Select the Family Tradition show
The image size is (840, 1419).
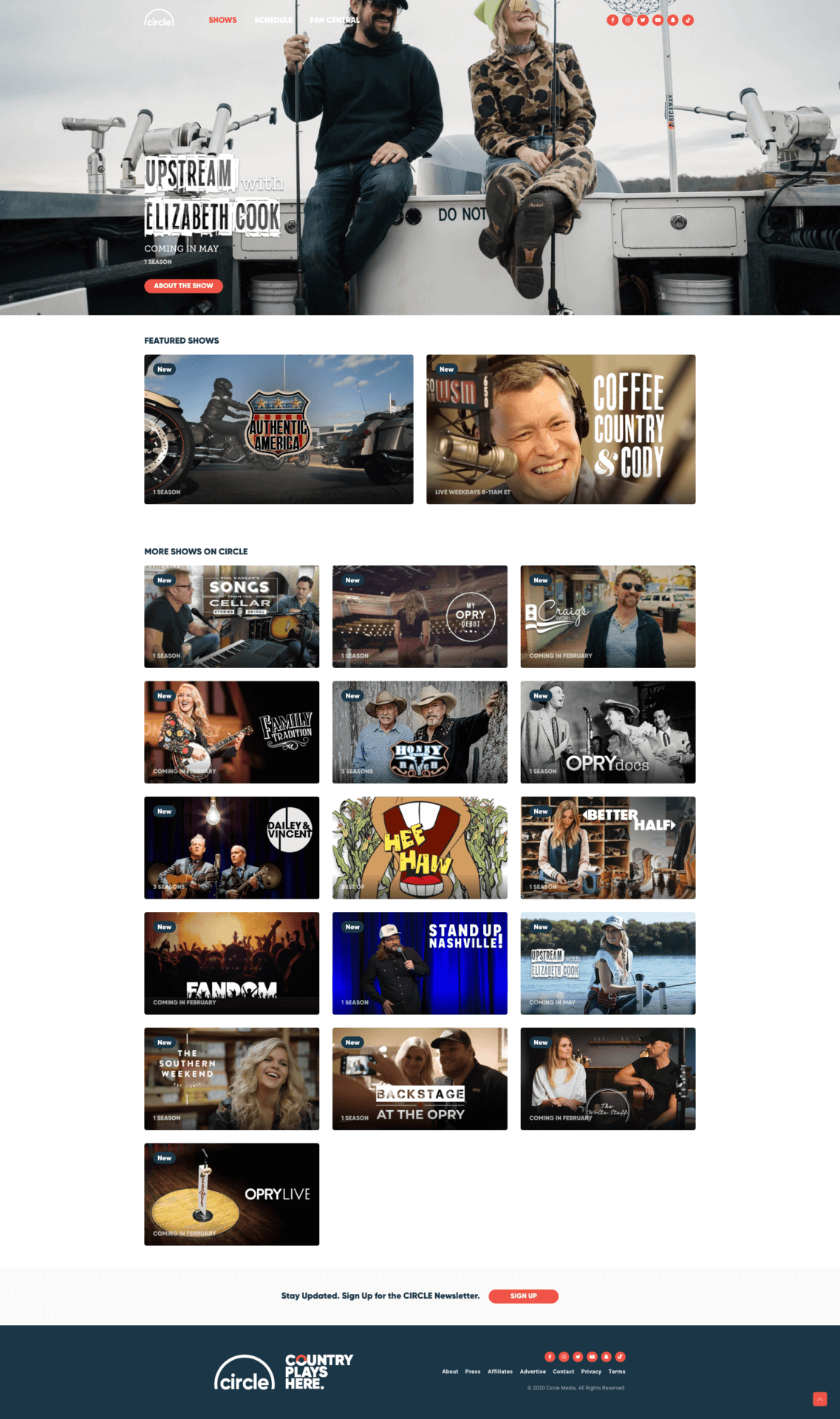pos(231,732)
